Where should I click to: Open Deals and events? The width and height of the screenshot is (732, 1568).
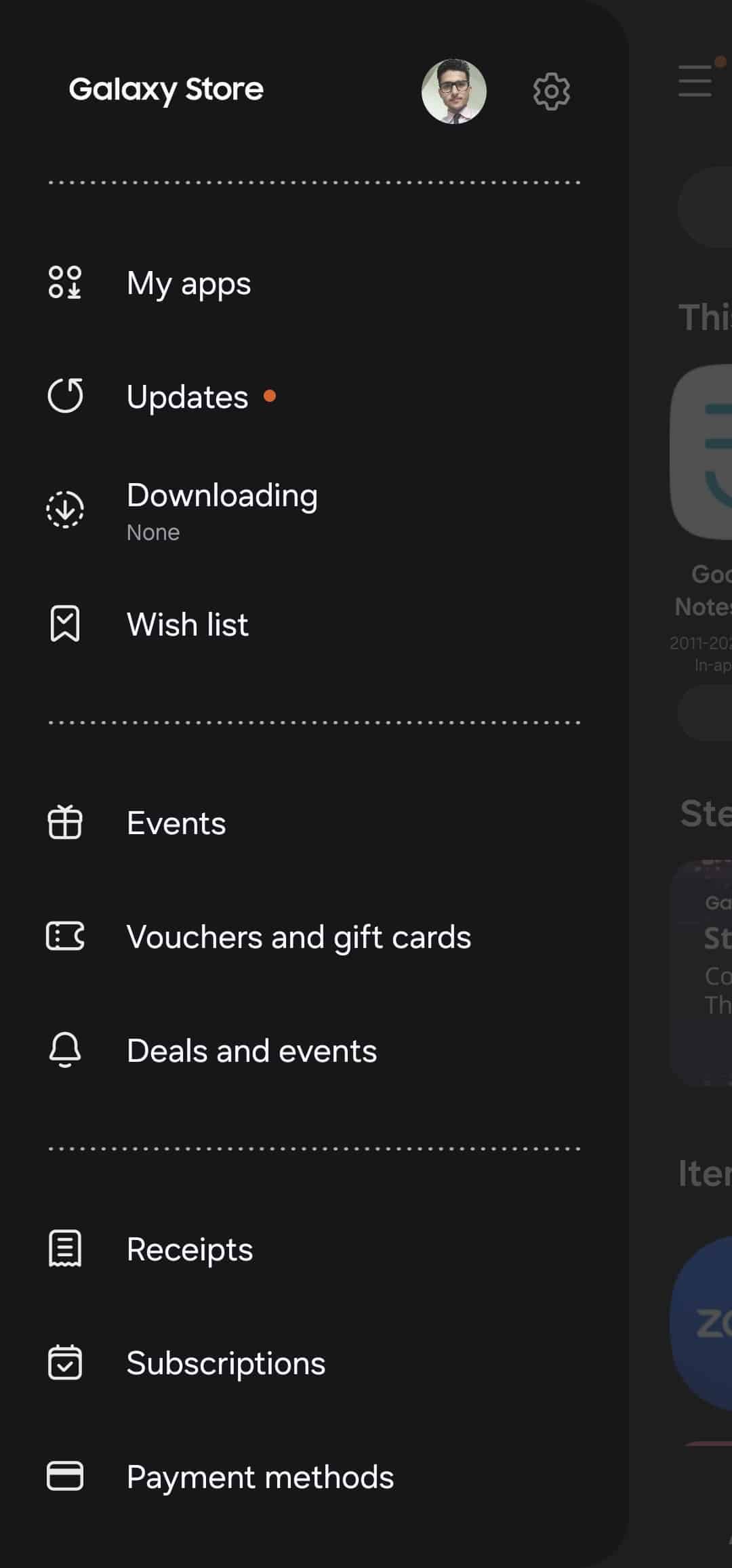tap(251, 1051)
